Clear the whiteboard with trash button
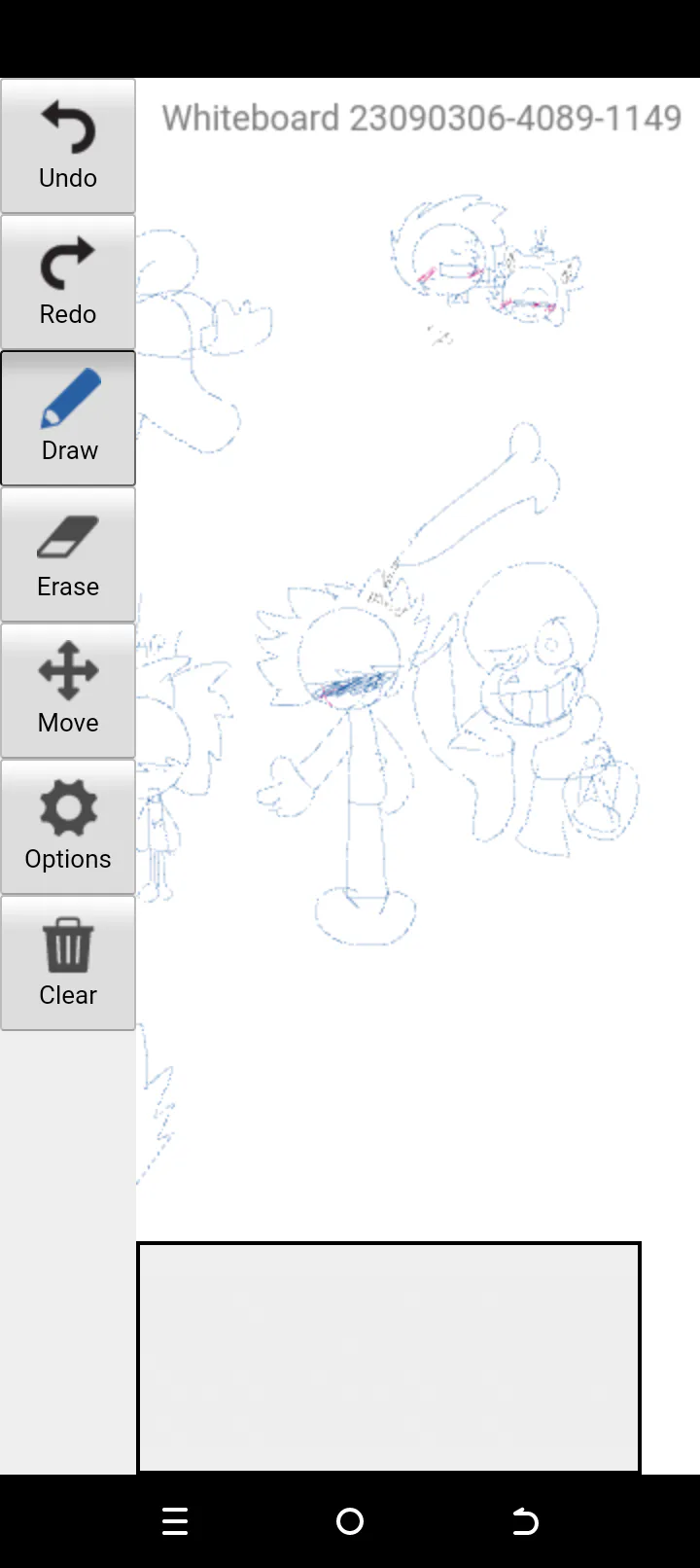 (68, 963)
